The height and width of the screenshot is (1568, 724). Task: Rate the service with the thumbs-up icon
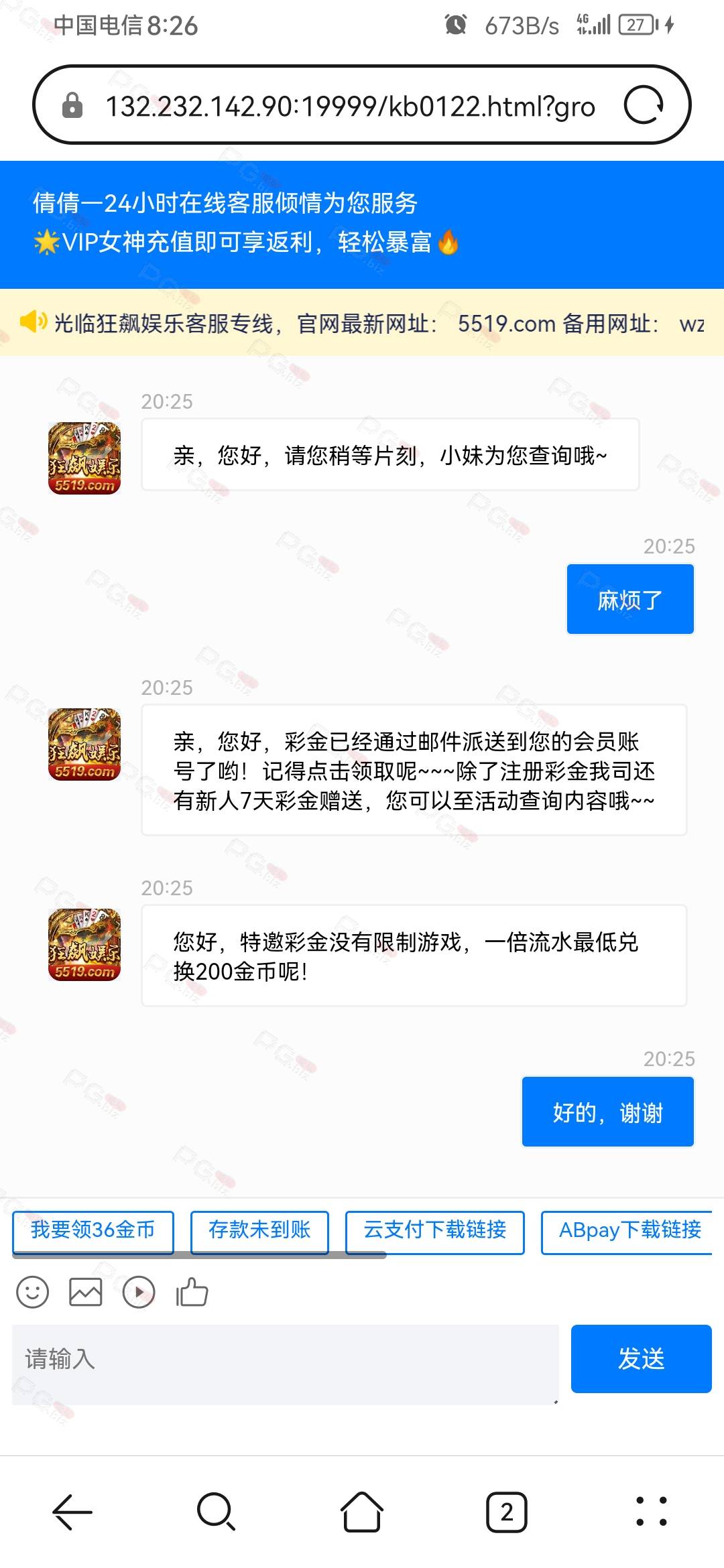(192, 1291)
